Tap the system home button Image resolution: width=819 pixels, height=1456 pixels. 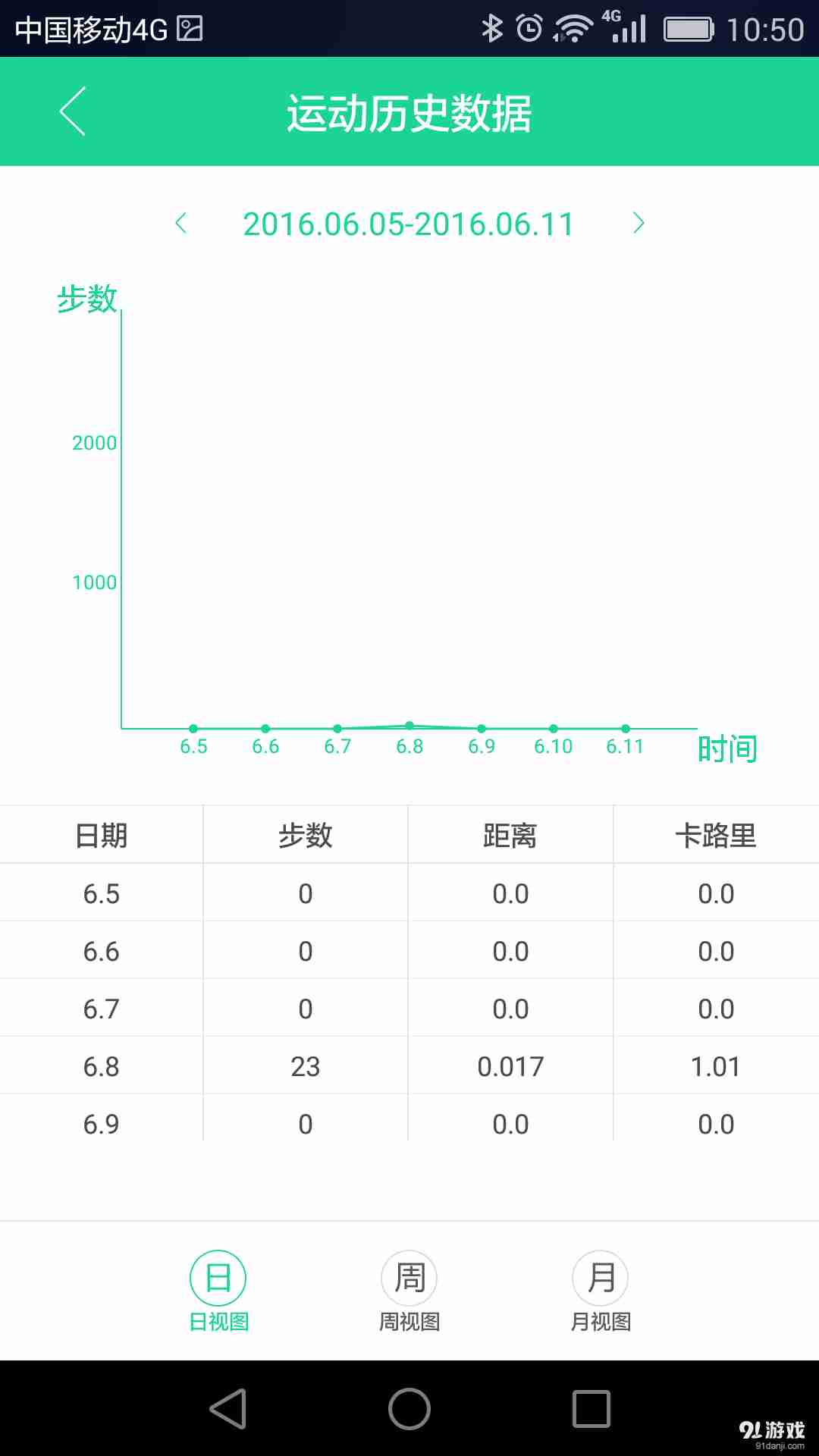(409, 1409)
